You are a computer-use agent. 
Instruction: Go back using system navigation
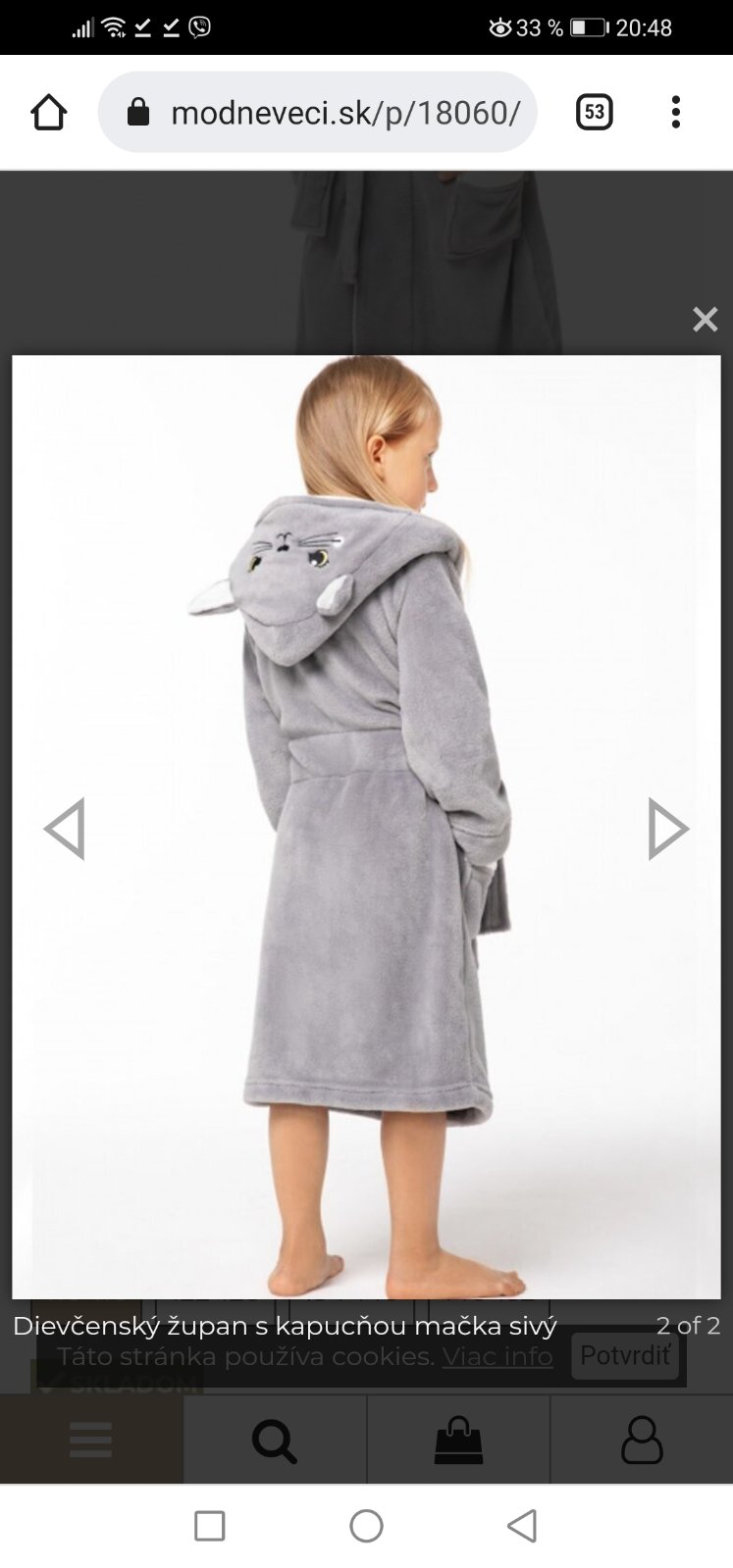coord(522,1526)
